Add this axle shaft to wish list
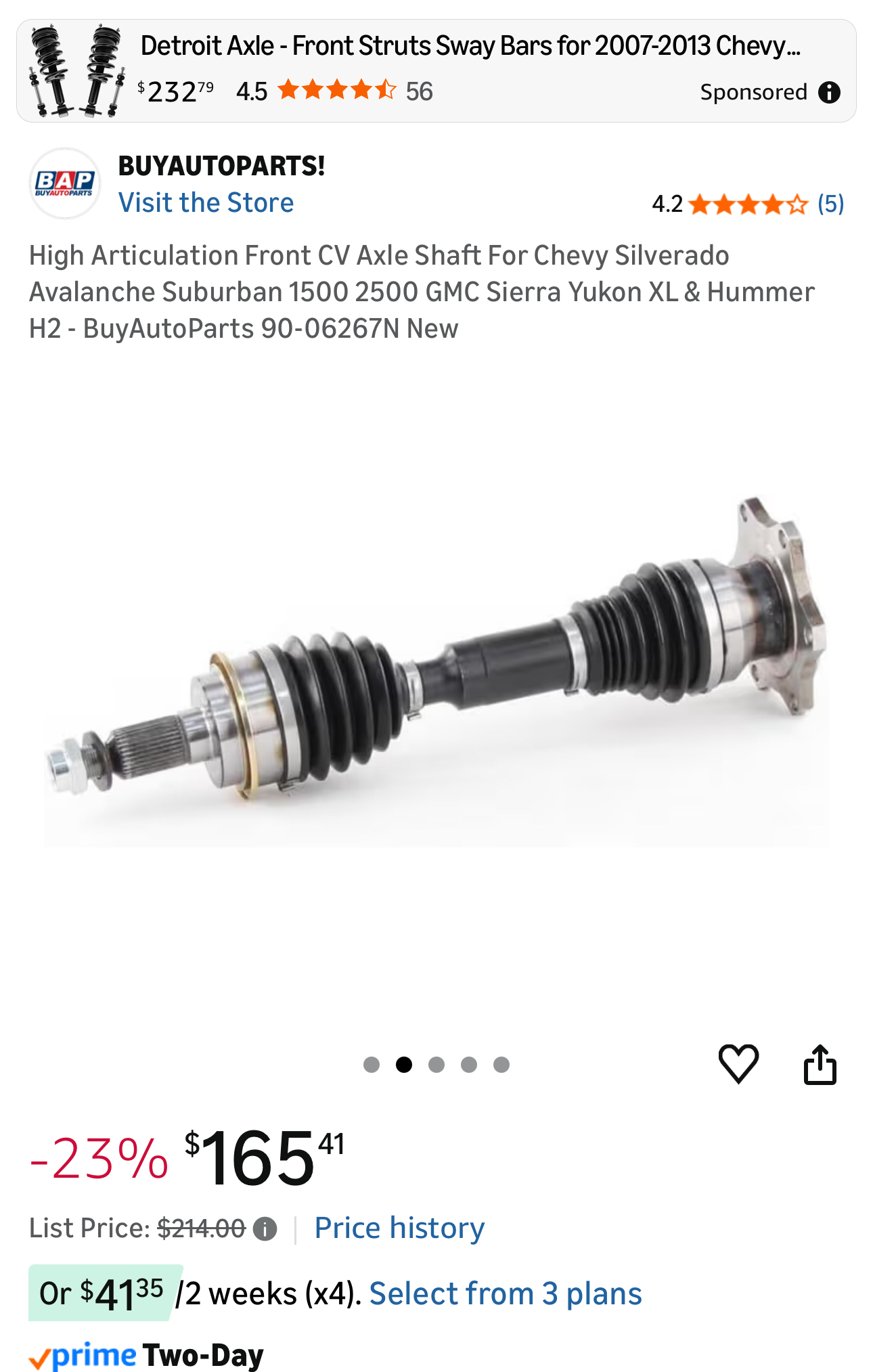 [x=738, y=1064]
